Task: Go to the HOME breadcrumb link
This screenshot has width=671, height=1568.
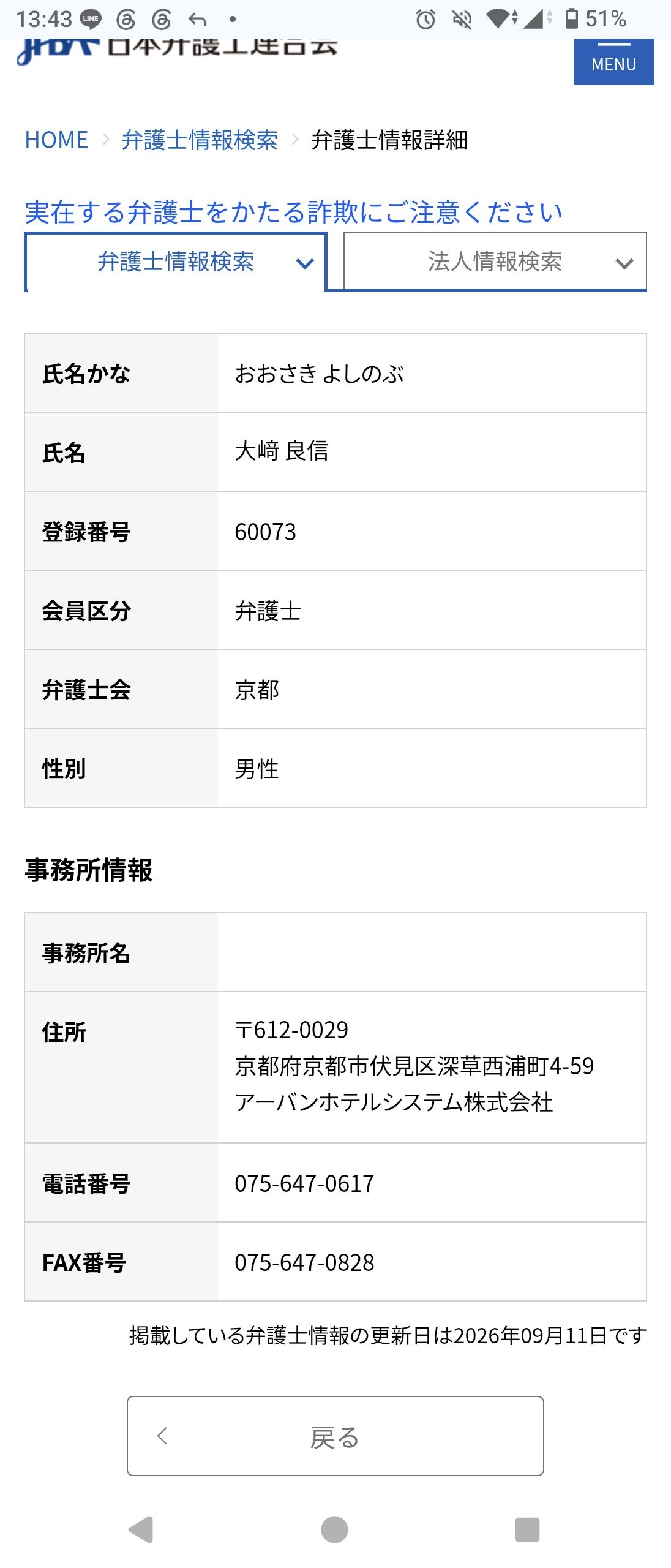Action: [x=56, y=140]
